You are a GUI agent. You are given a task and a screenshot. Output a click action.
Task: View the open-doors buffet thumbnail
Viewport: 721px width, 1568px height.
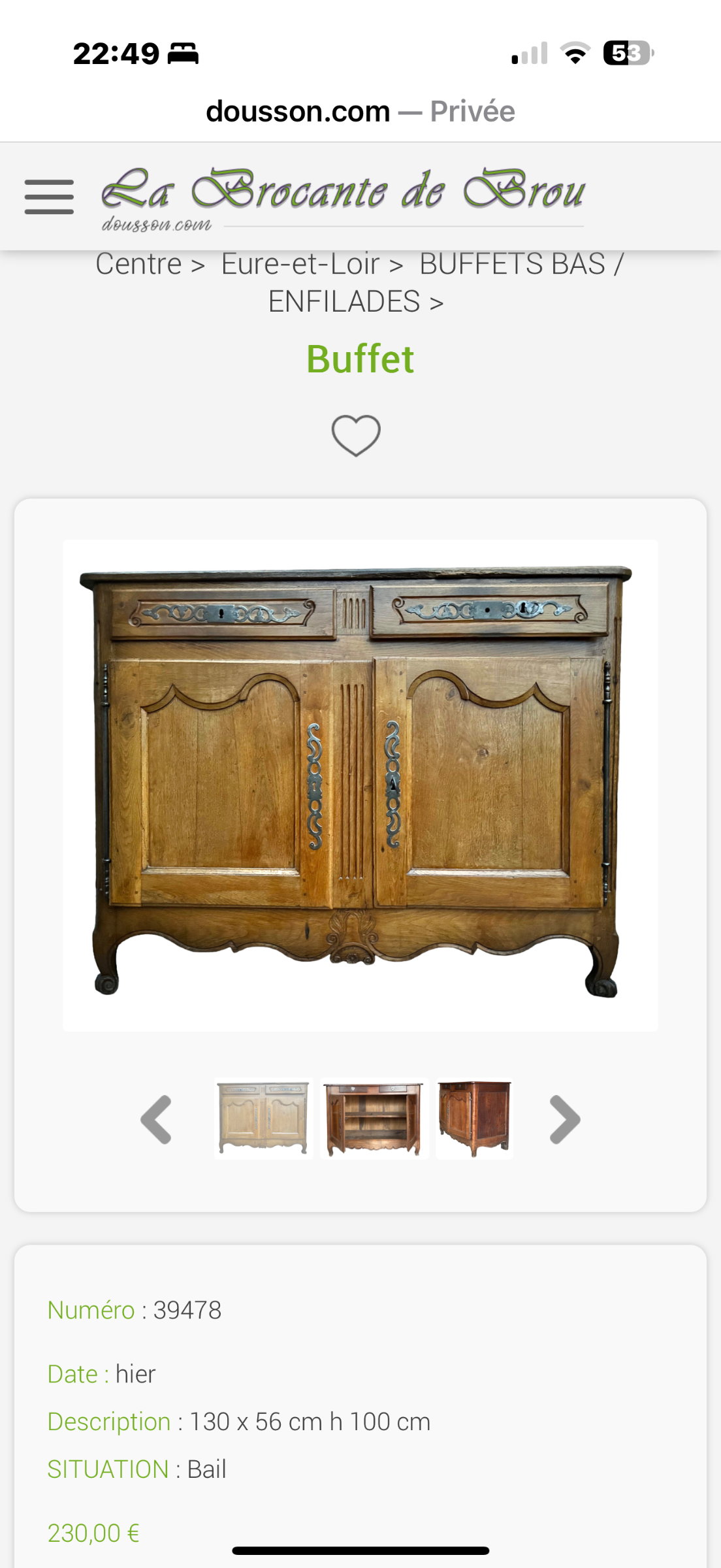(374, 1119)
